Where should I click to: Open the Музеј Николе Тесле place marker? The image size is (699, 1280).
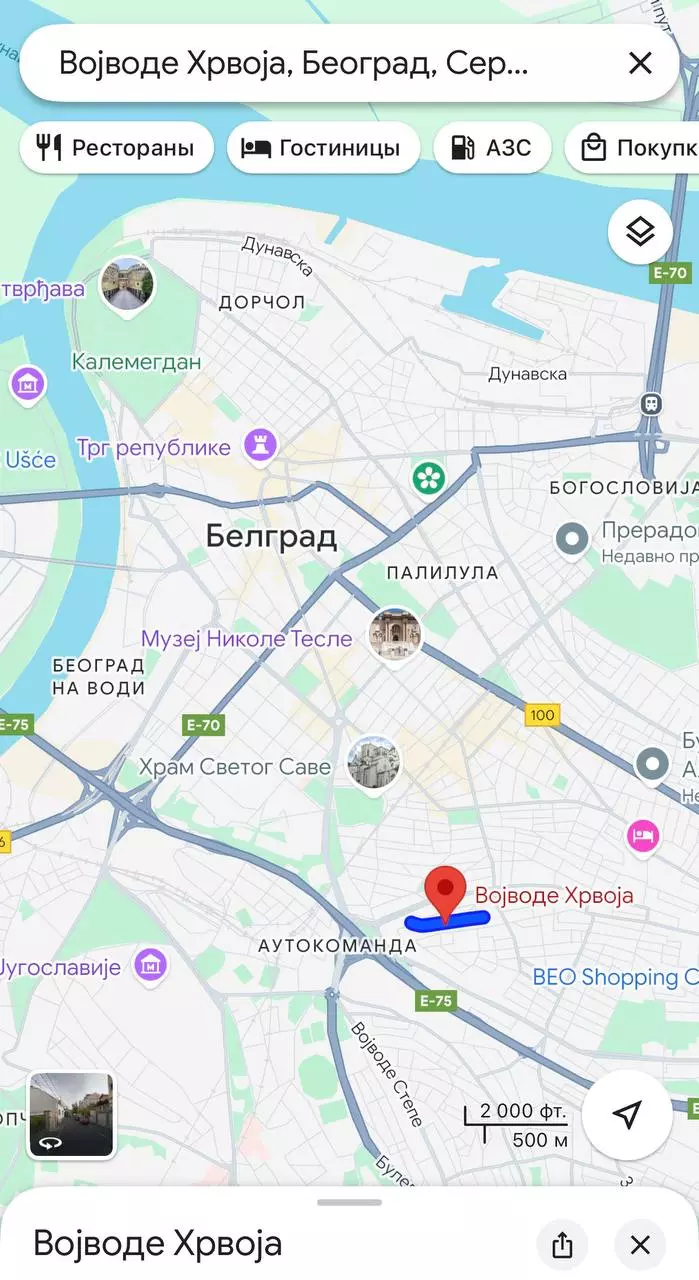coord(394,635)
